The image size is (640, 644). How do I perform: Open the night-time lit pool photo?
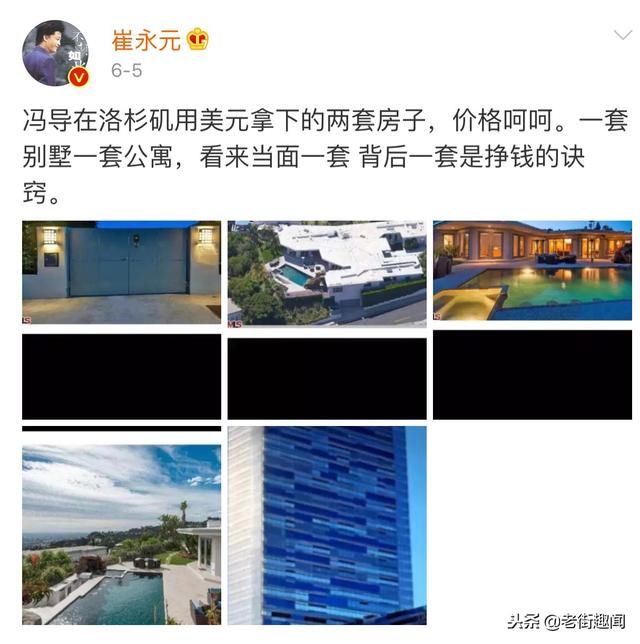click(531, 270)
